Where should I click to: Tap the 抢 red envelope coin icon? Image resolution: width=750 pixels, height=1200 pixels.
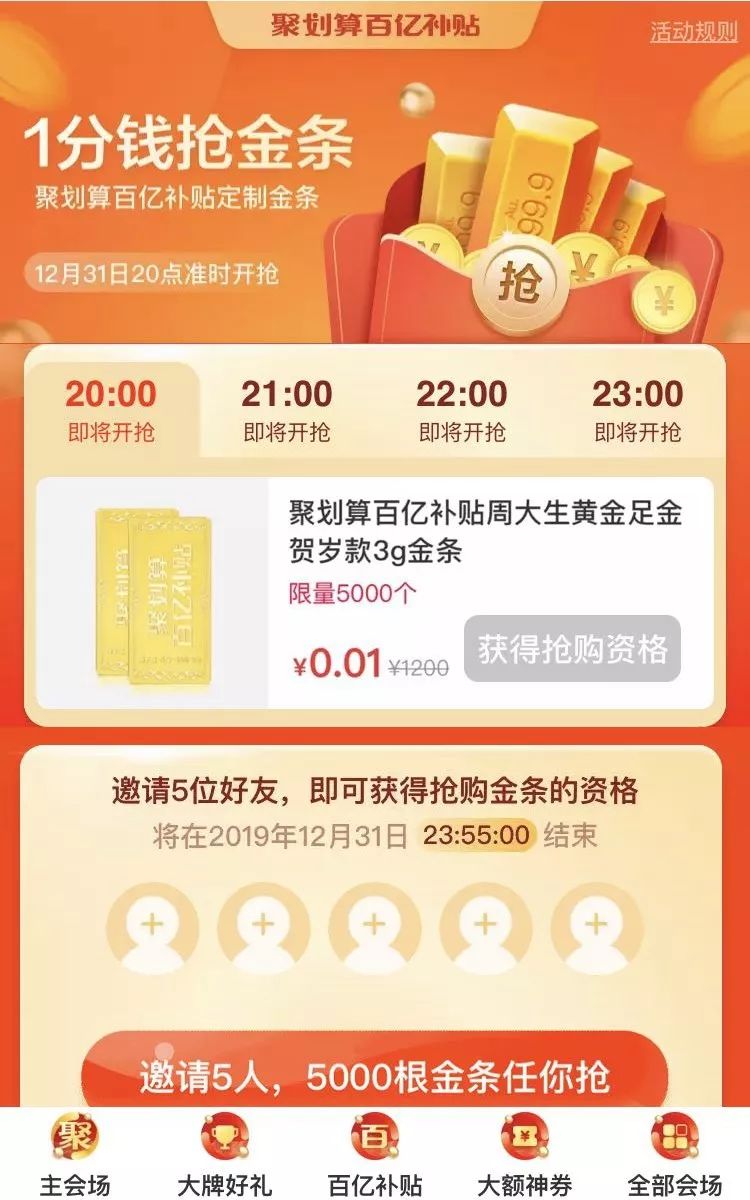coord(519,279)
